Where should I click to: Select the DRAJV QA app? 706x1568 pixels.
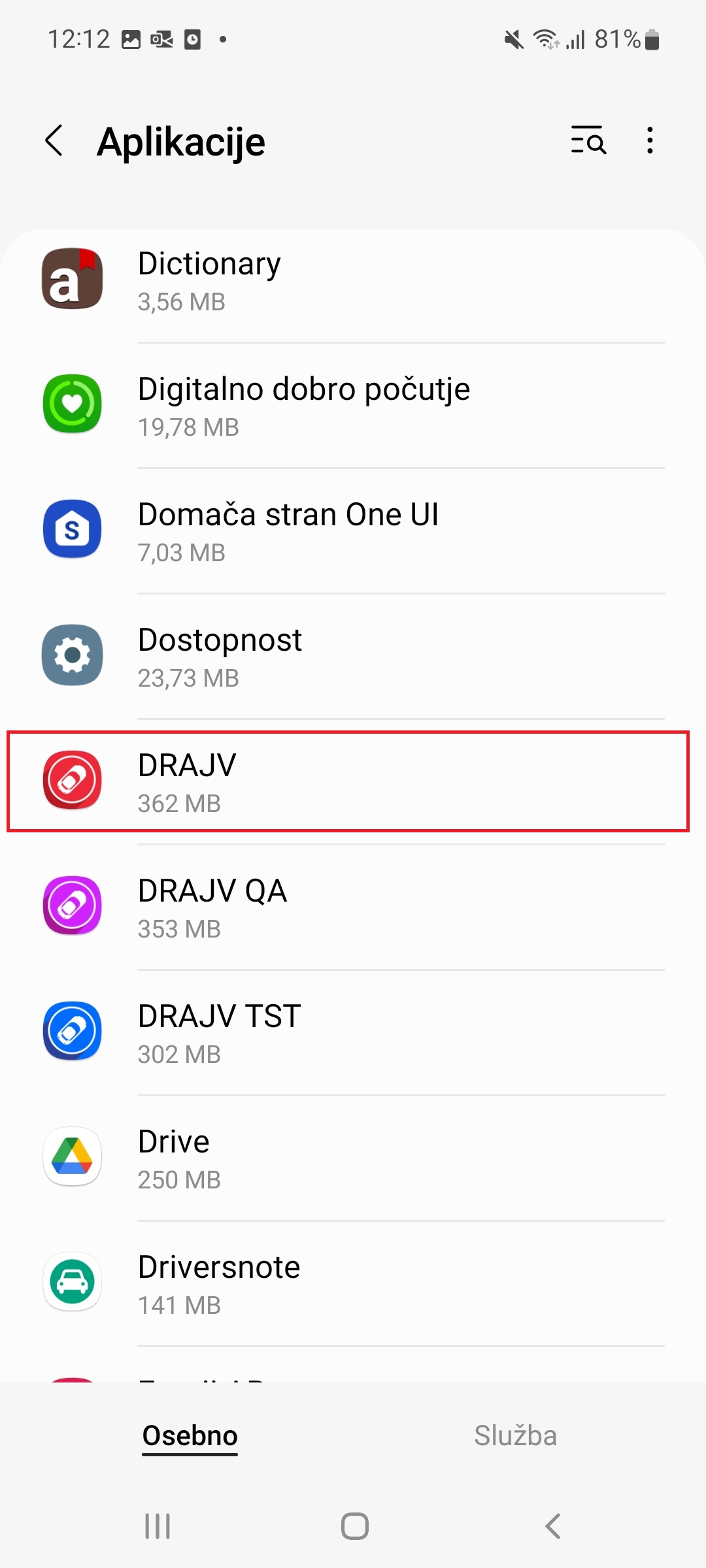tap(353, 907)
